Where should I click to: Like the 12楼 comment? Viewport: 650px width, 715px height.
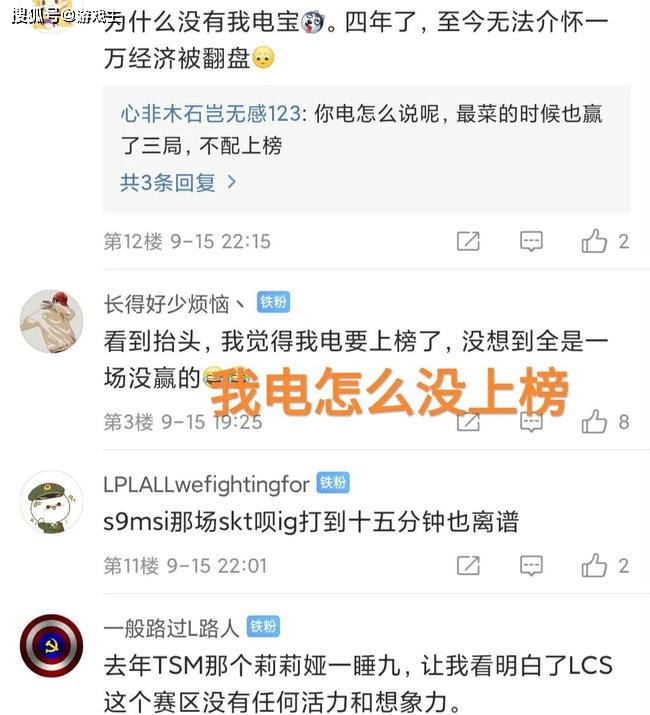pos(595,241)
